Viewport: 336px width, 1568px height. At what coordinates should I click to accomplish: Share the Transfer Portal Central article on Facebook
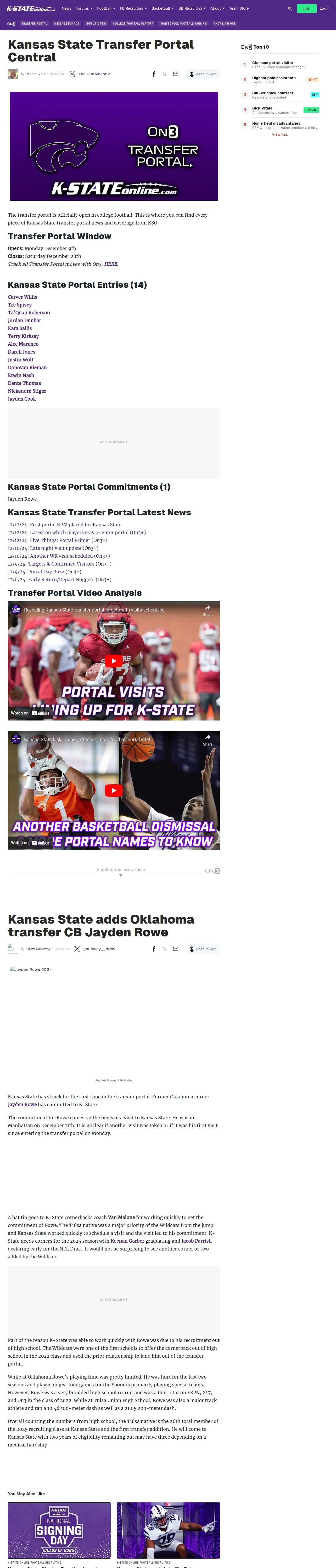(154, 74)
